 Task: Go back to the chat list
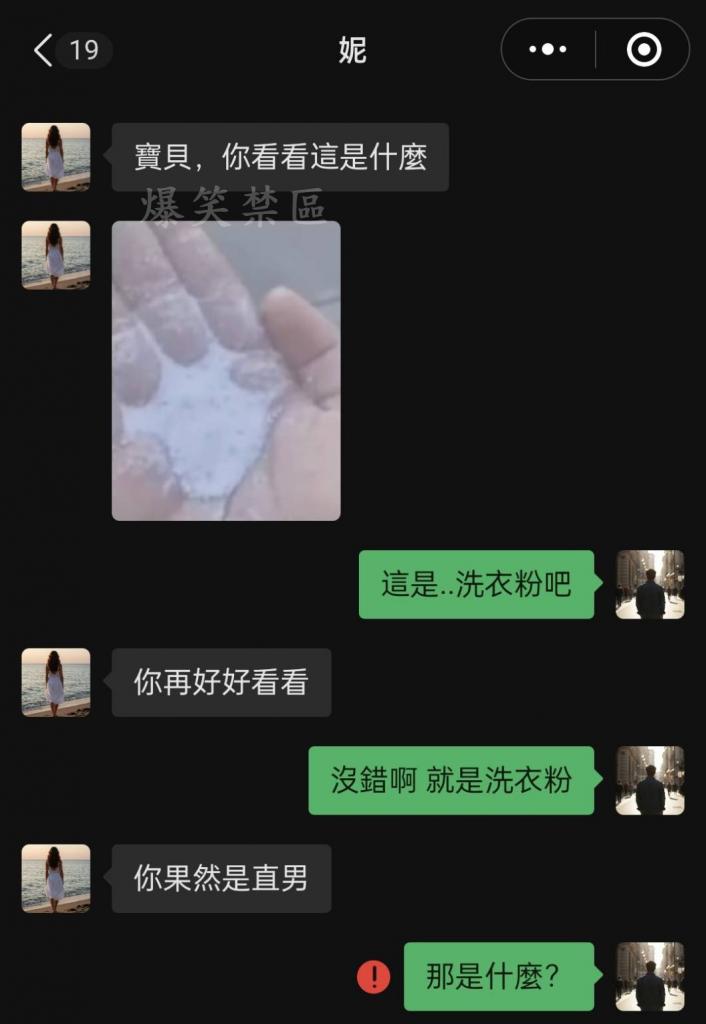(43, 50)
